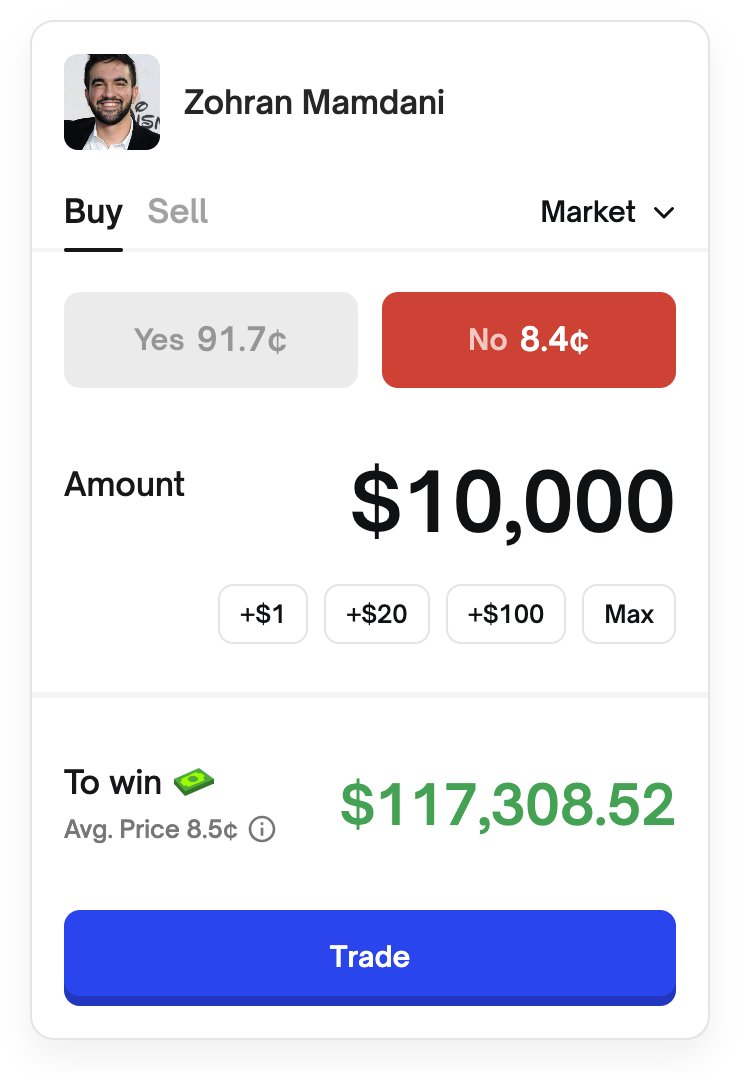Add $20 to the amount
Viewport: 748px width, 1080px height.
coord(377,614)
